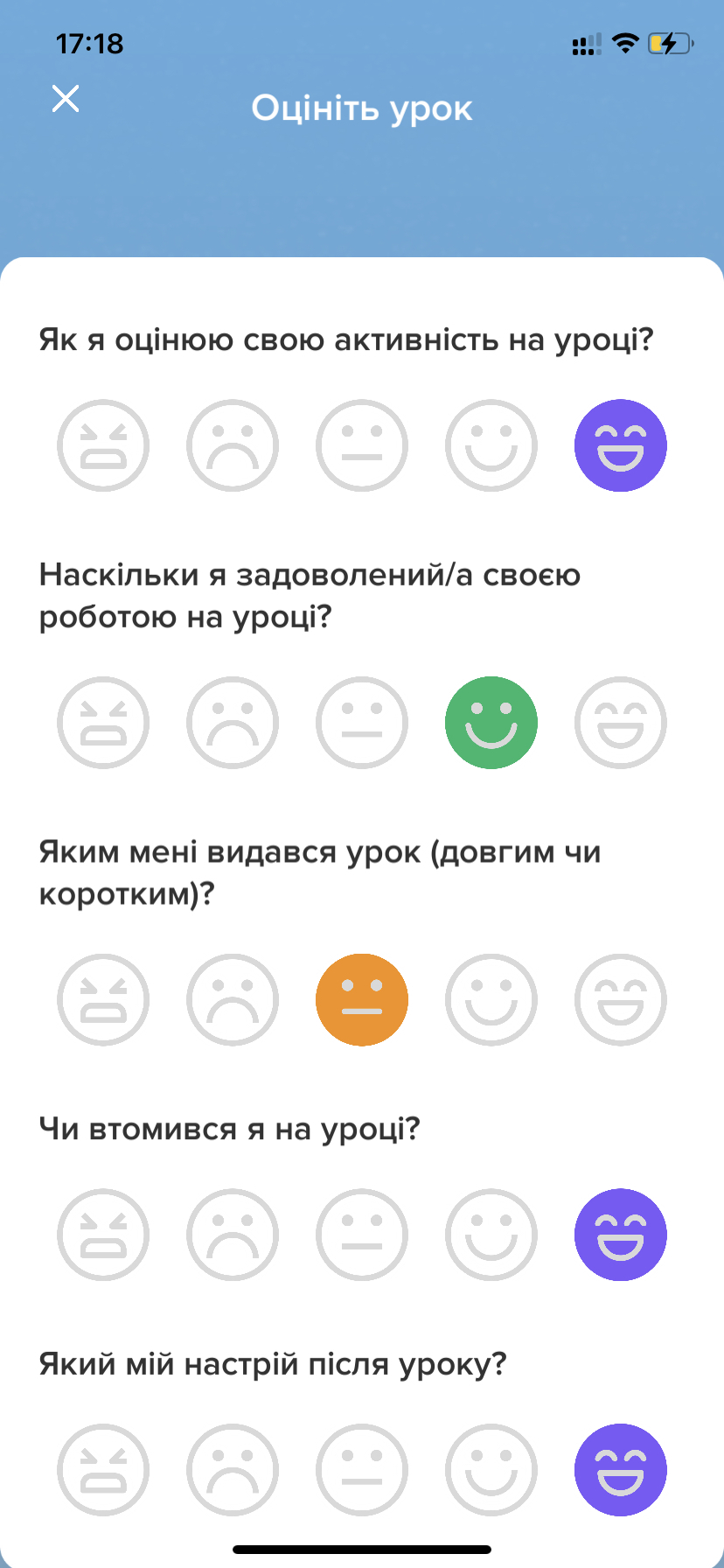Rate lesson activity with the angry face

coord(103,445)
